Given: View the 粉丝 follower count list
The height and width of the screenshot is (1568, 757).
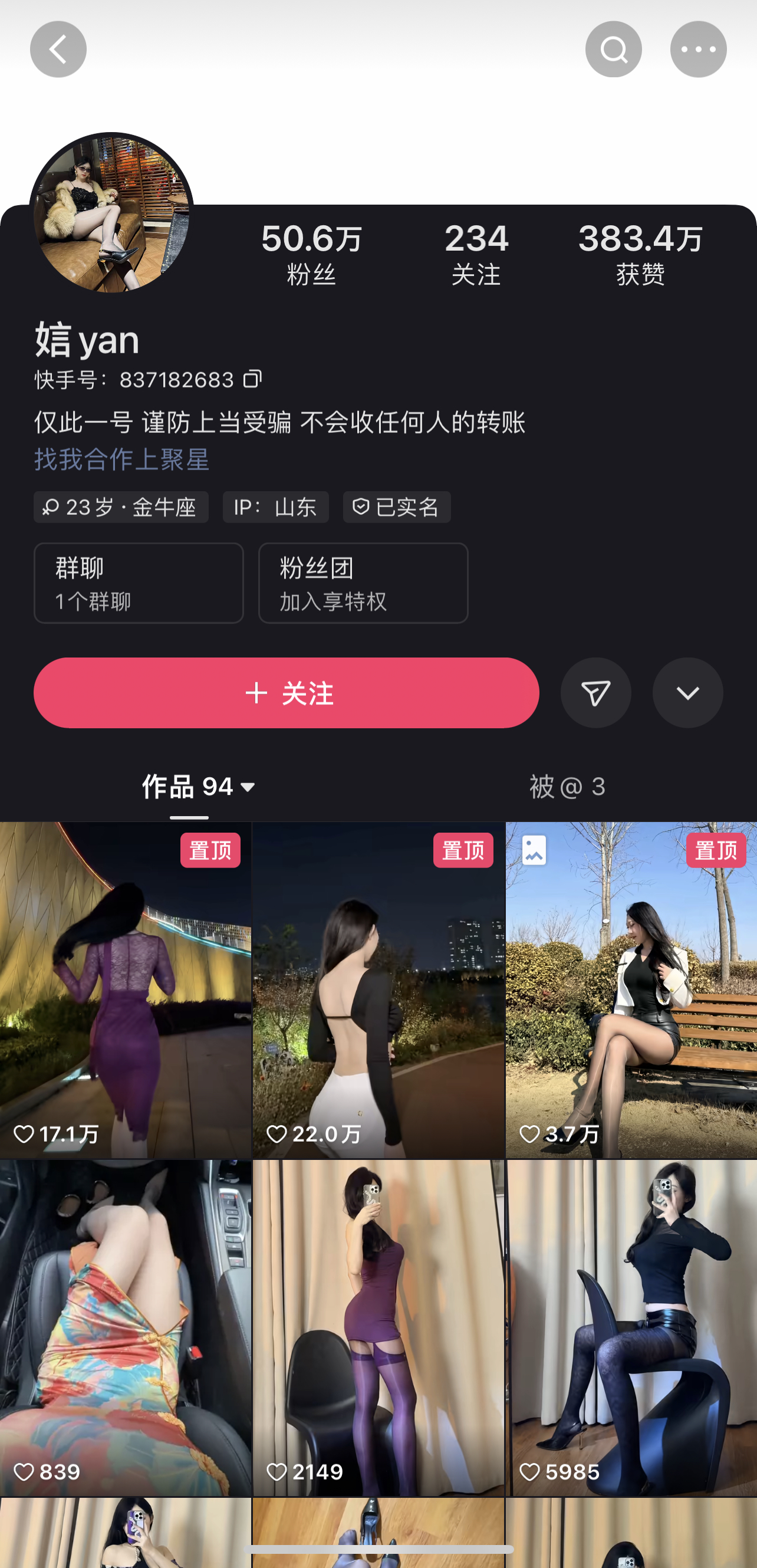Looking at the screenshot, I should 311,254.
